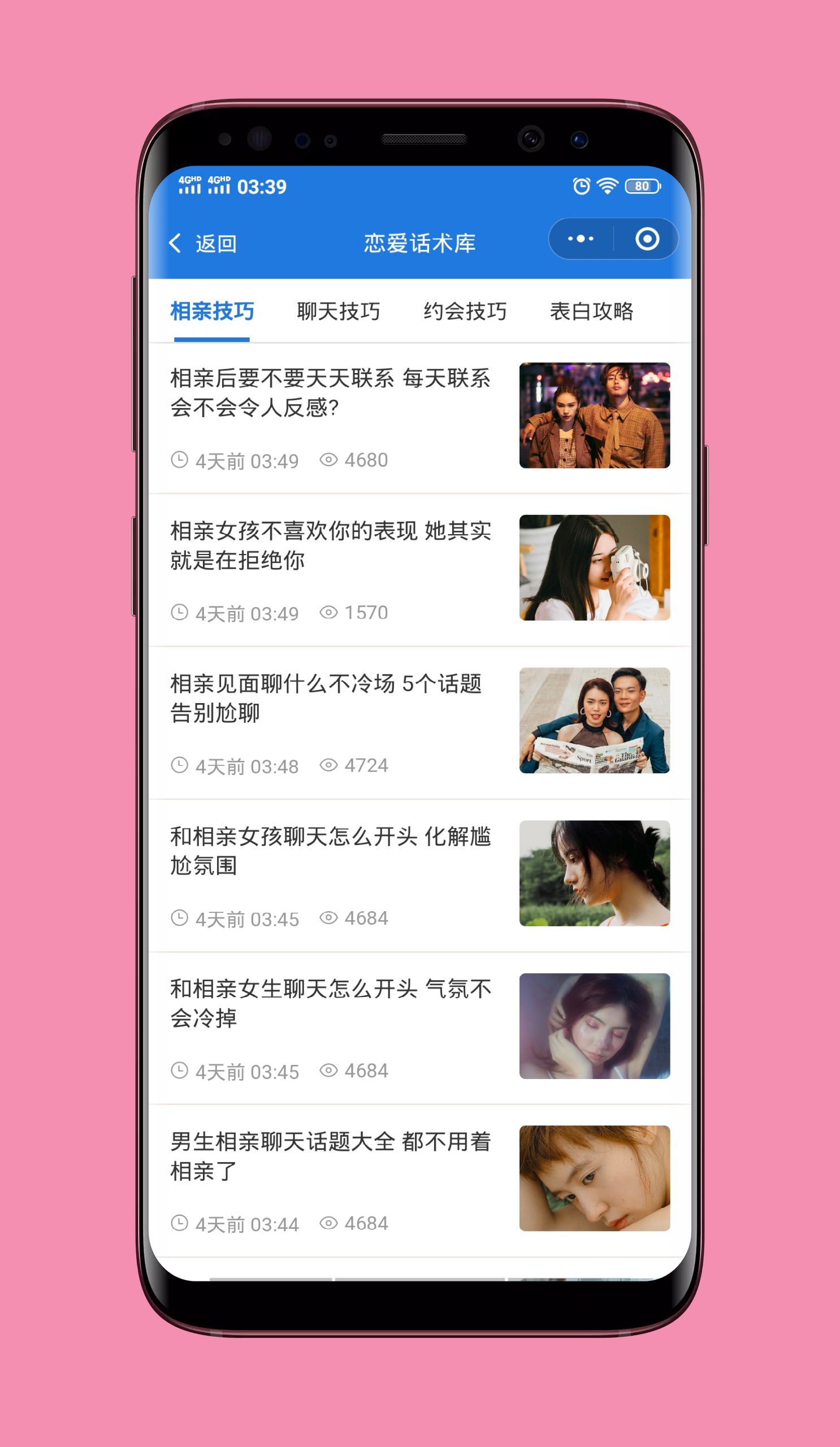The image size is (840, 1447).
Task: Open 和相亲女孩聊天怎么开头 article
Action: [330, 851]
